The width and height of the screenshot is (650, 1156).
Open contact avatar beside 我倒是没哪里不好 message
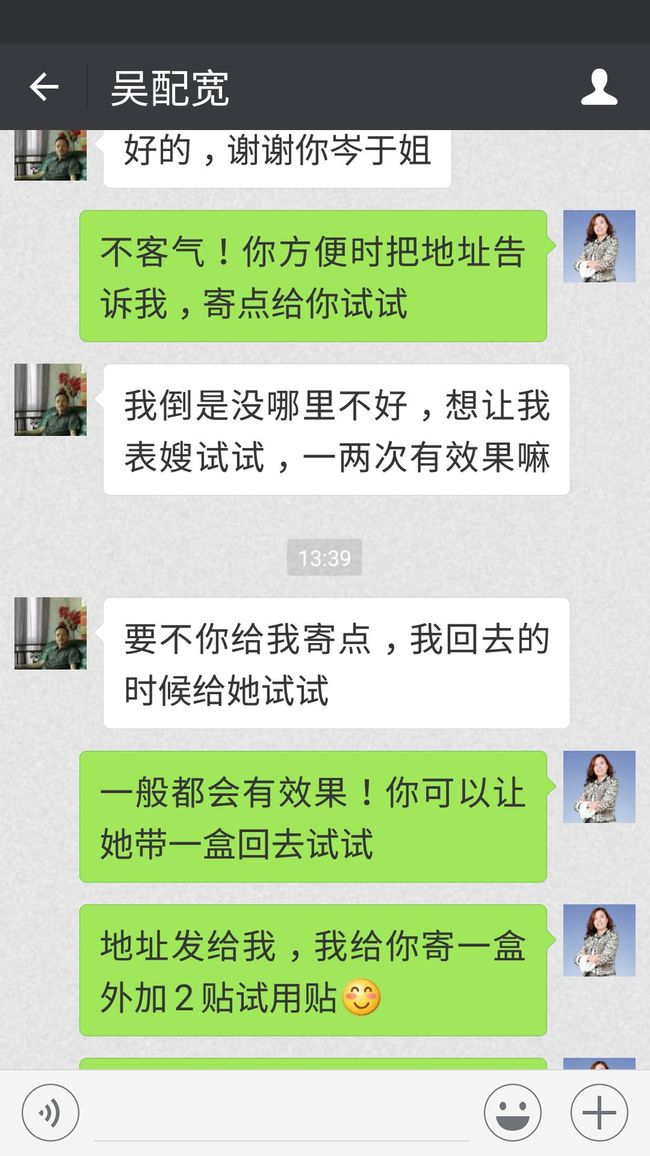pos(50,400)
